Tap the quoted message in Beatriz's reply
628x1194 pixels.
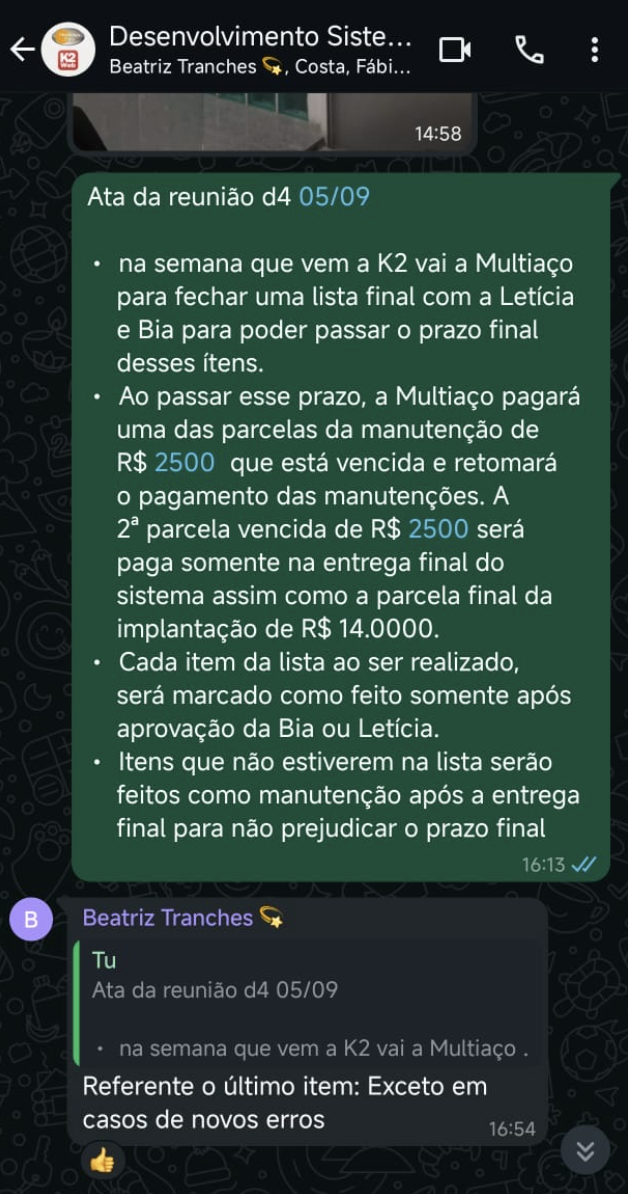point(310,1003)
